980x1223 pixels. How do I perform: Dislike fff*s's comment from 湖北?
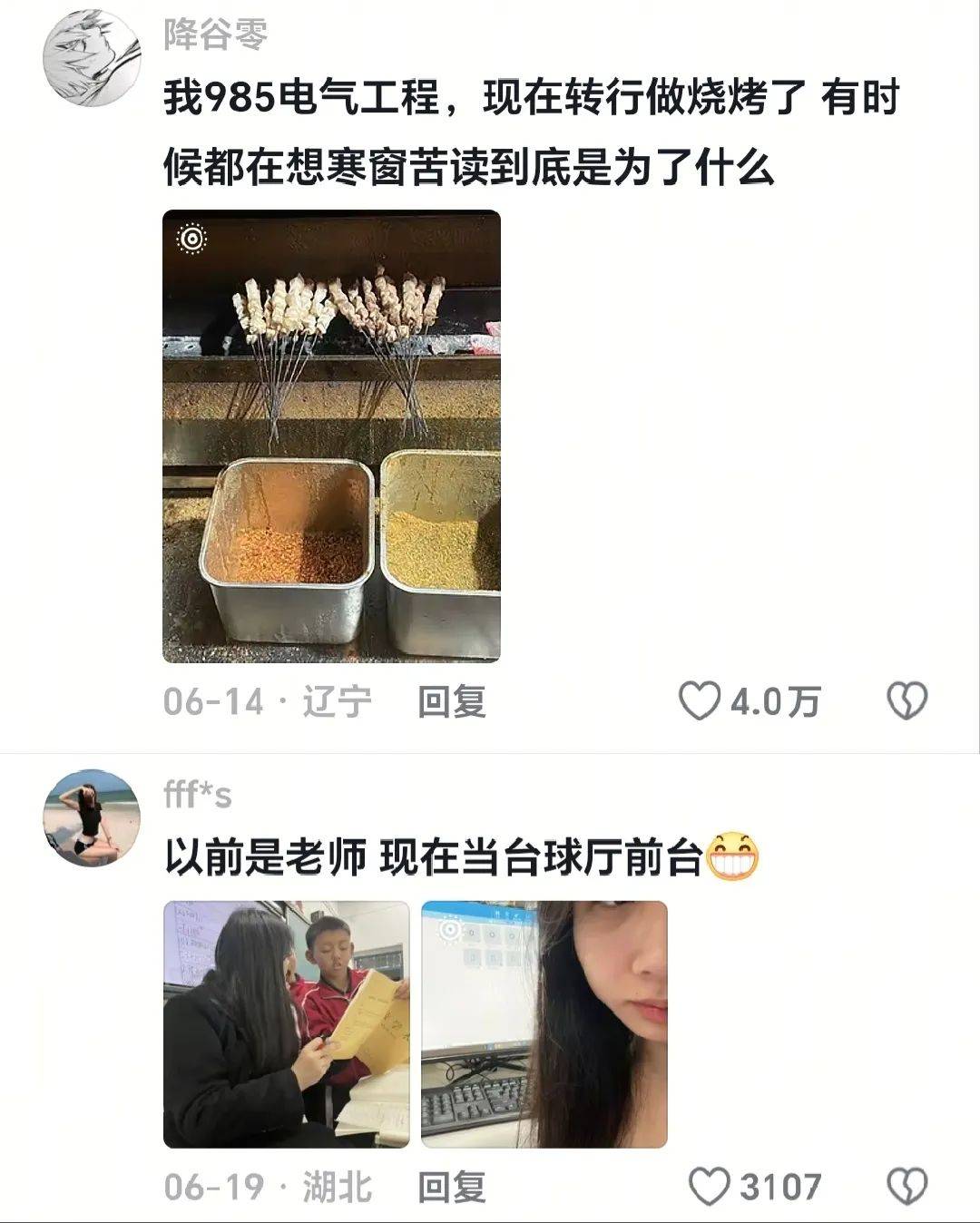pyautogui.click(x=906, y=1187)
